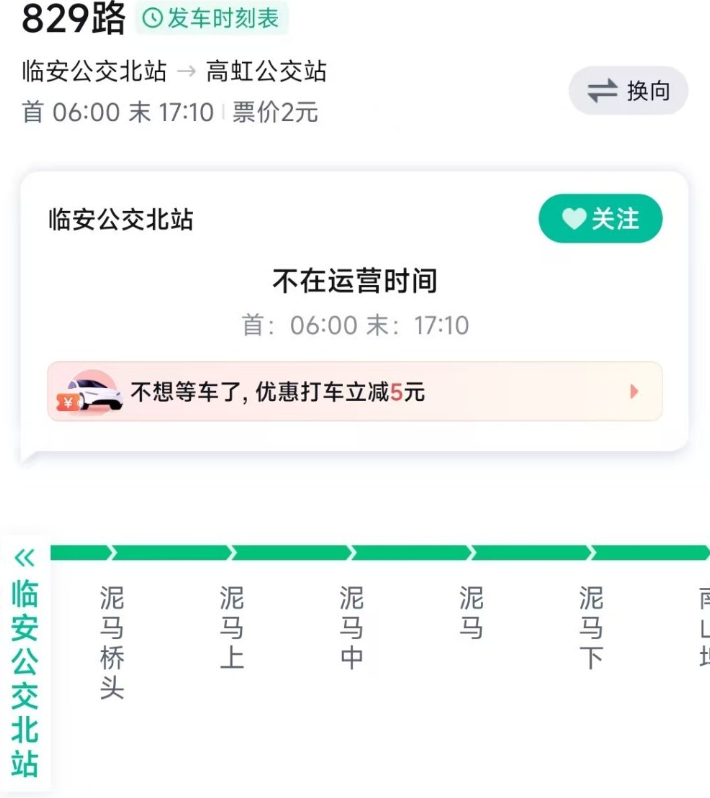Choose the 泥马上 stop

click(232, 628)
